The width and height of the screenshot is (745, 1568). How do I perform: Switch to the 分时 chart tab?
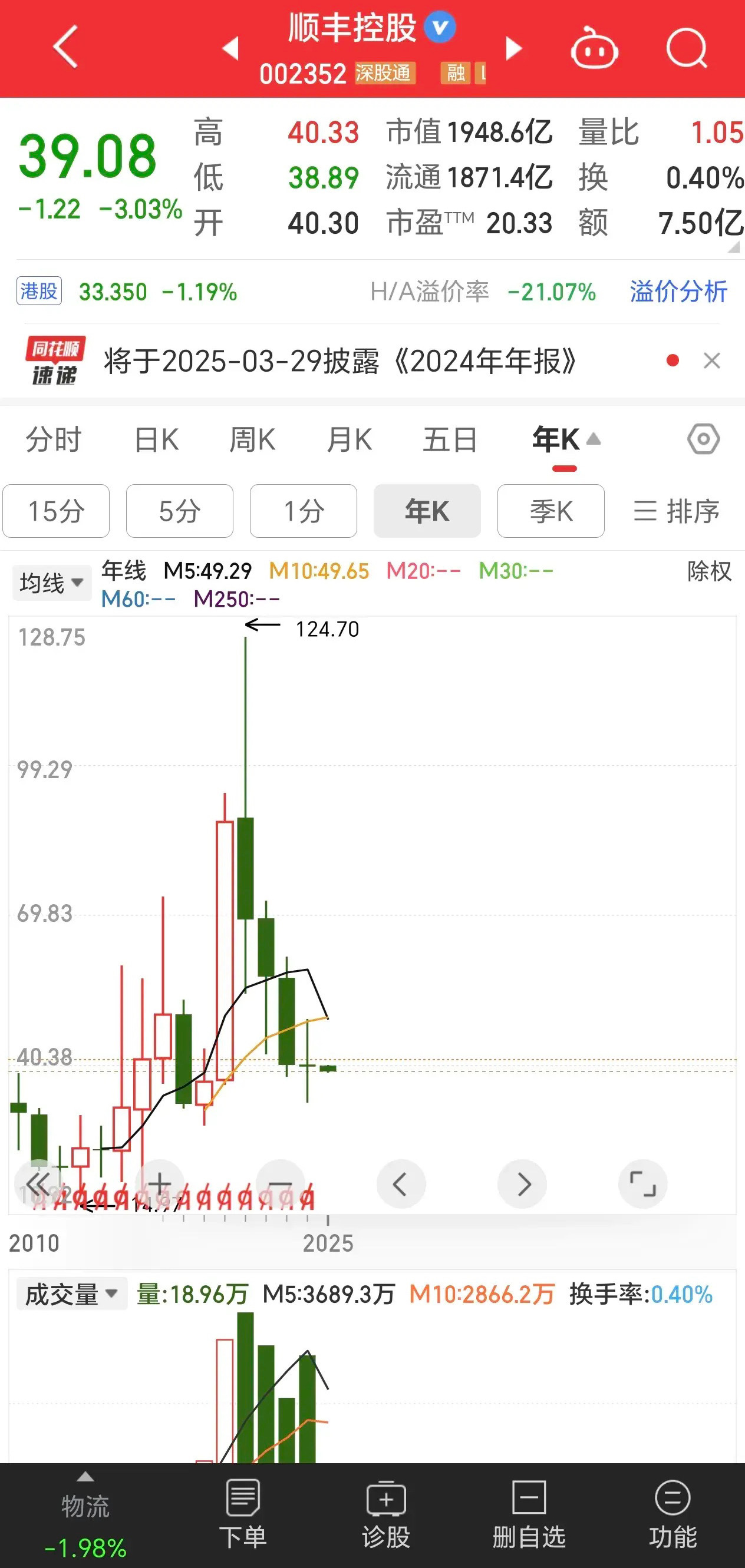[53, 439]
